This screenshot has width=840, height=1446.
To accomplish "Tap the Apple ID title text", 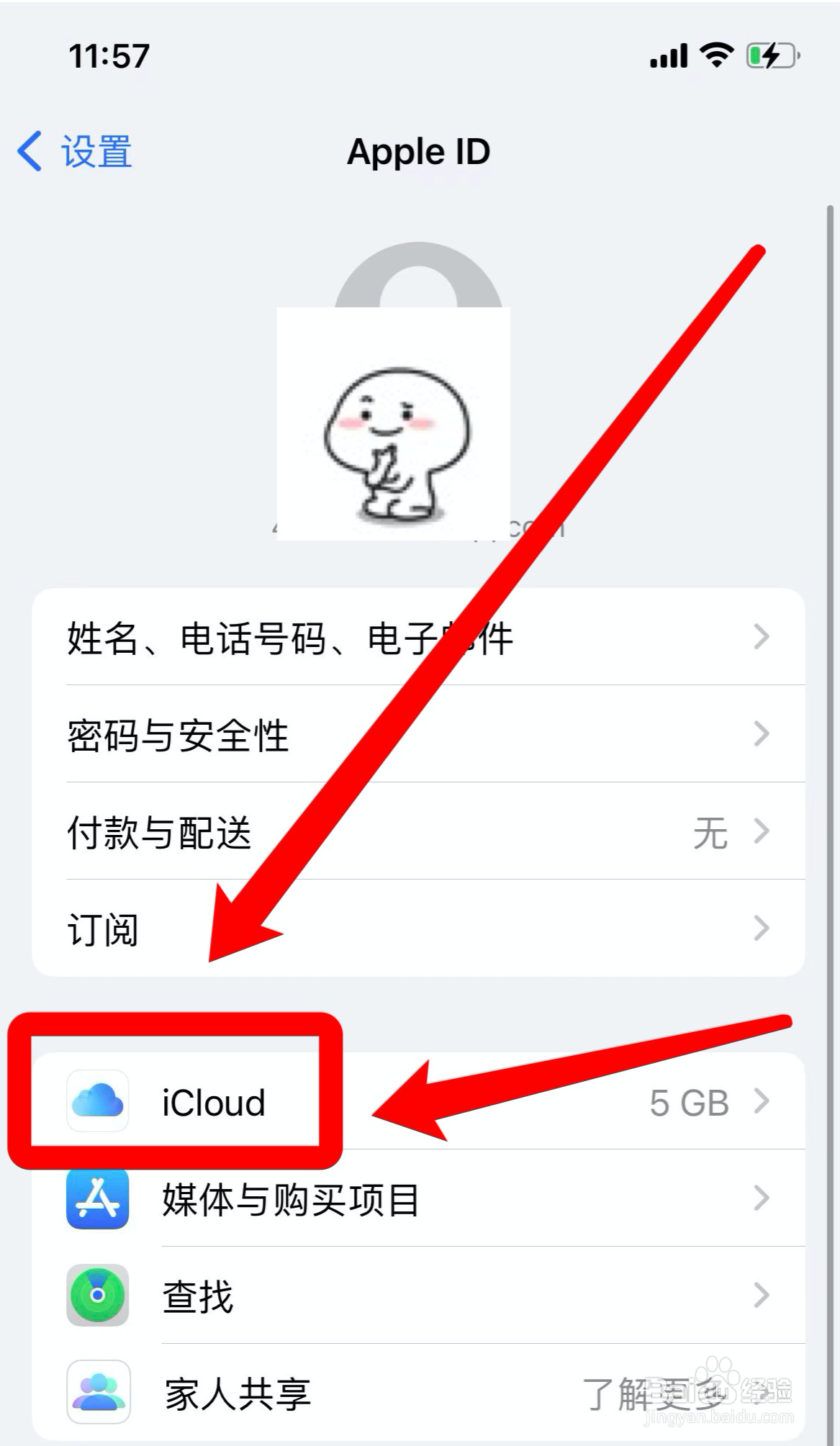I will pyautogui.click(x=420, y=151).
